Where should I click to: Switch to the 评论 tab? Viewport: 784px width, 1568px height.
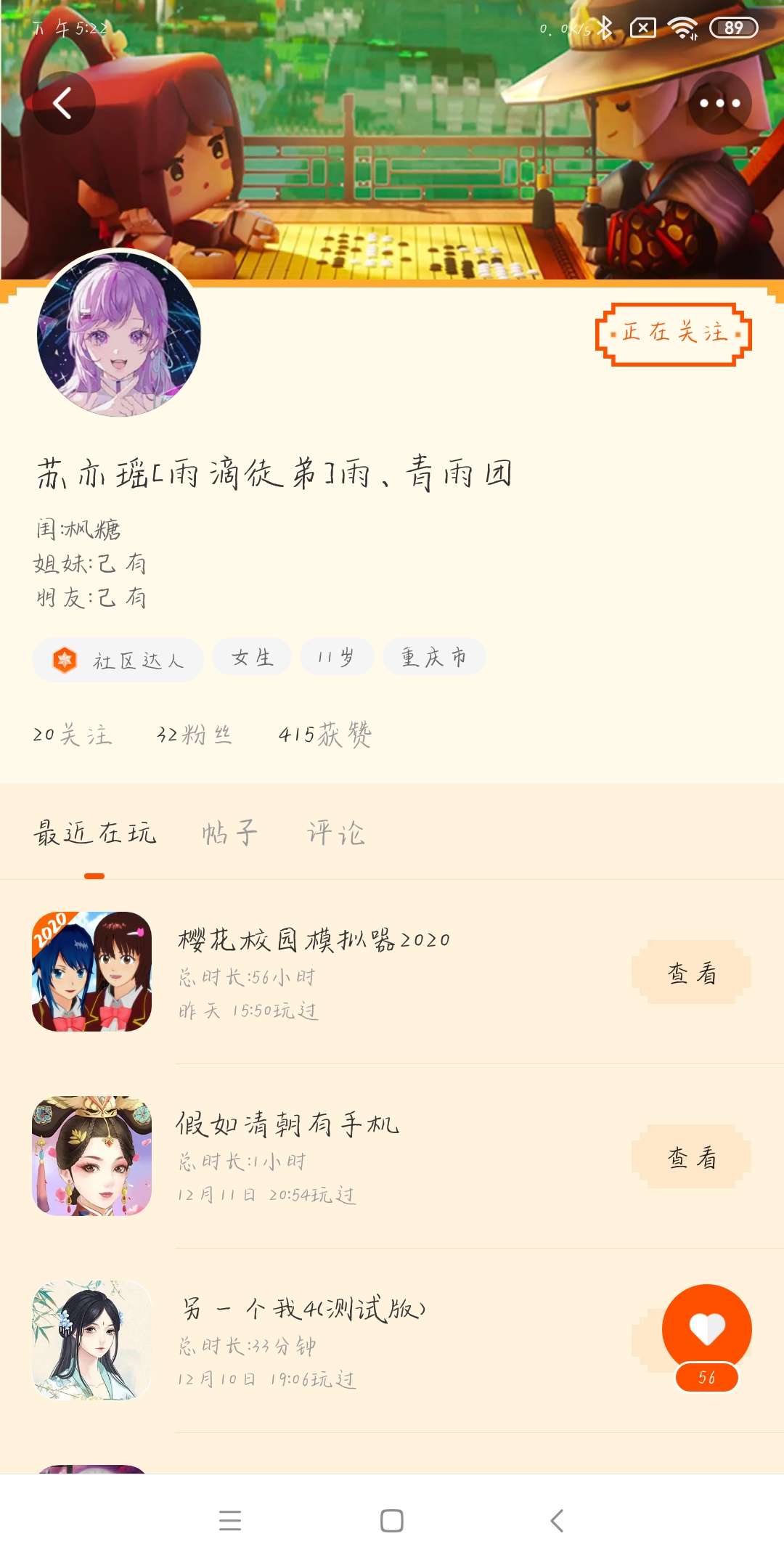point(336,833)
